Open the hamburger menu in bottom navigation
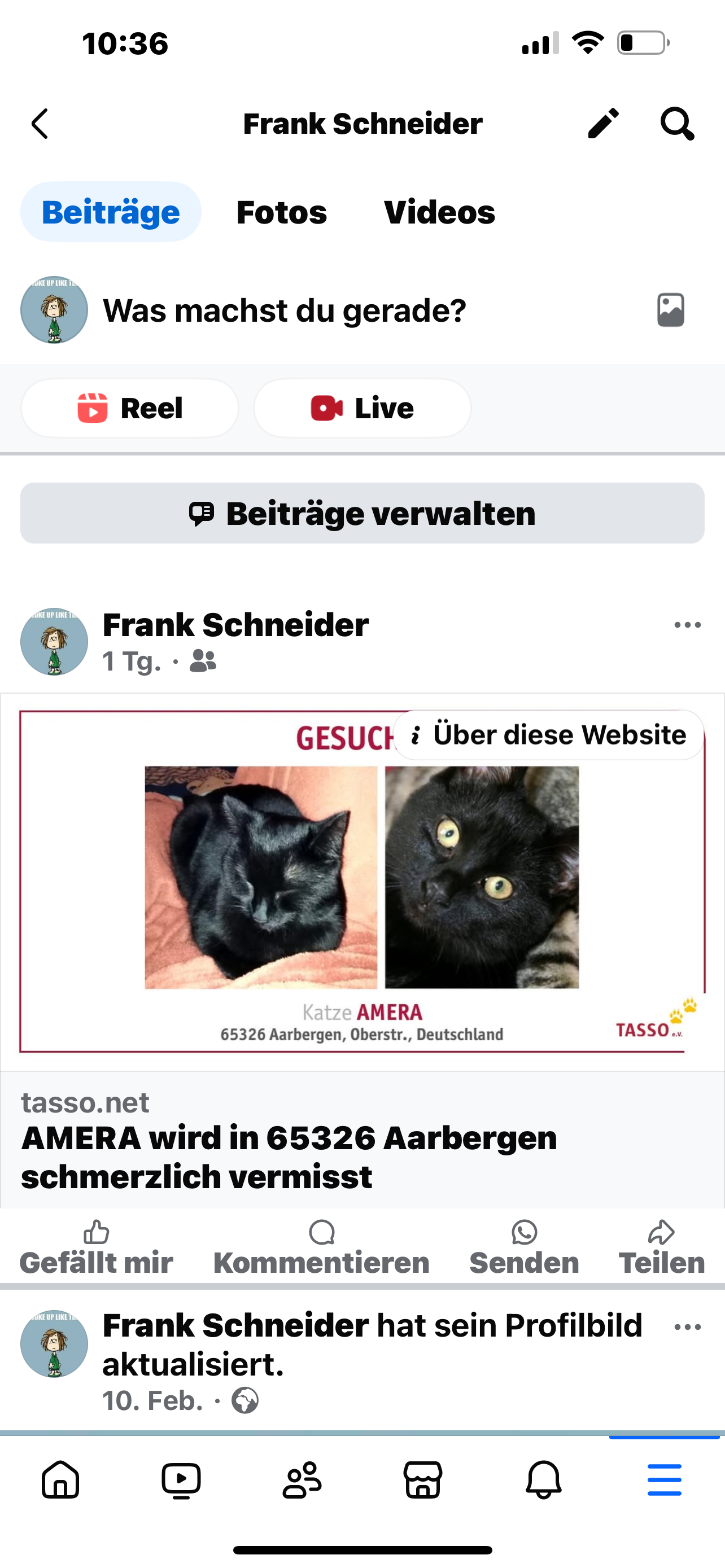 click(665, 1482)
